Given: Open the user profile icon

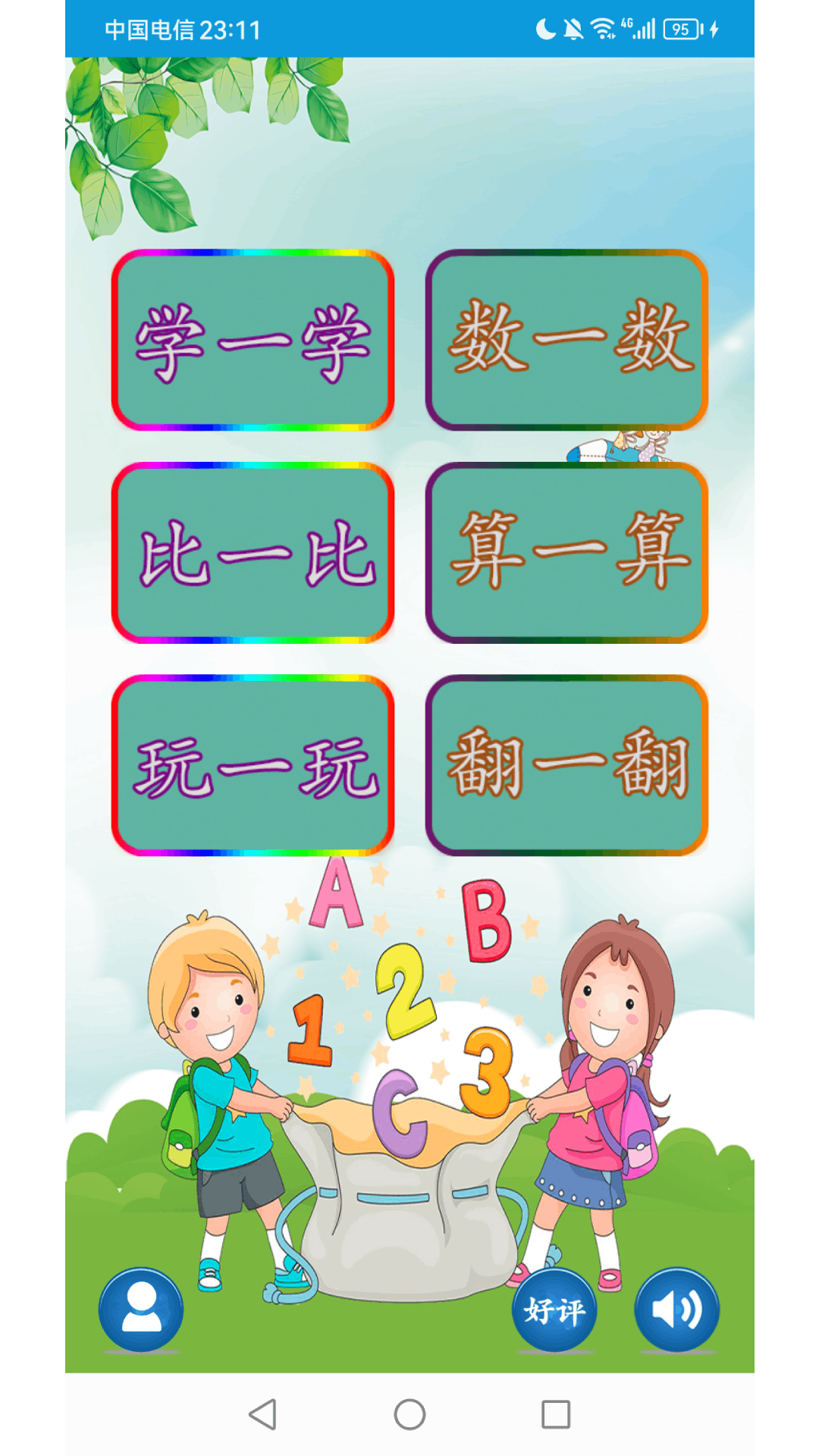Looking at the screenshot, I should (141, 1309).
